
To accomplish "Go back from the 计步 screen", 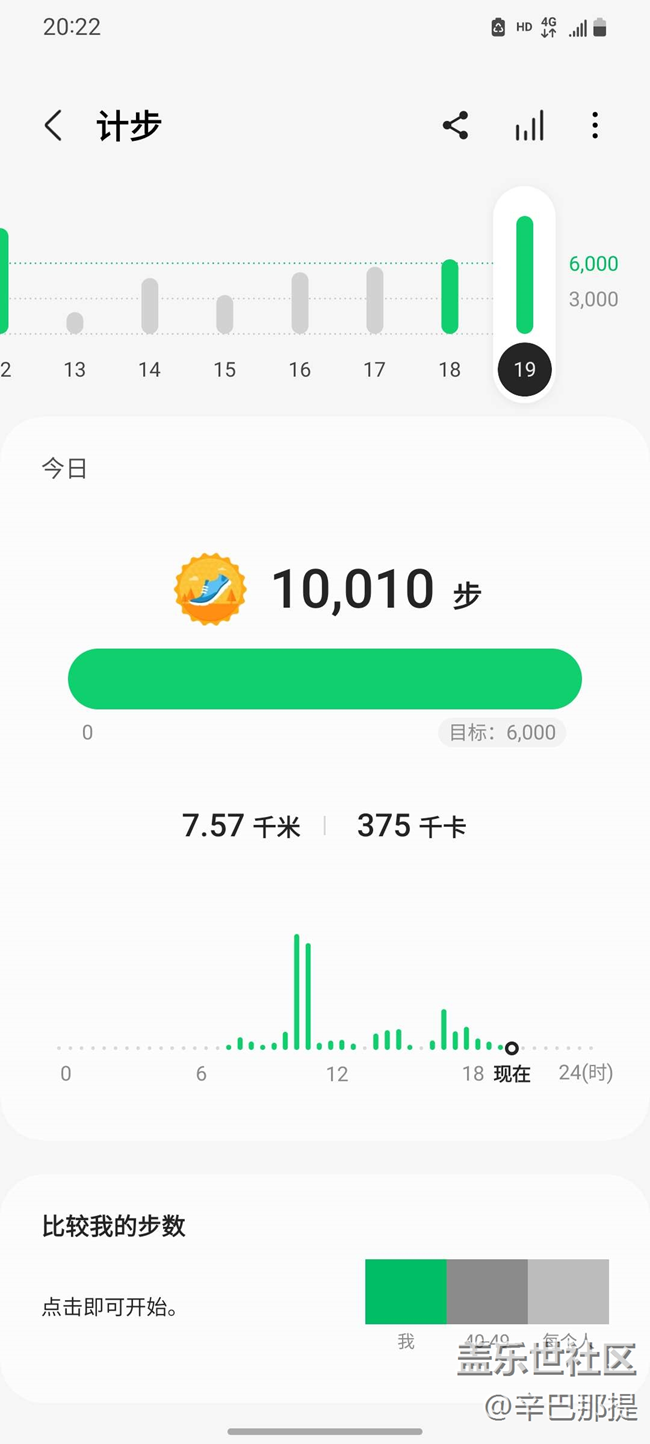I will pos(53,126).
